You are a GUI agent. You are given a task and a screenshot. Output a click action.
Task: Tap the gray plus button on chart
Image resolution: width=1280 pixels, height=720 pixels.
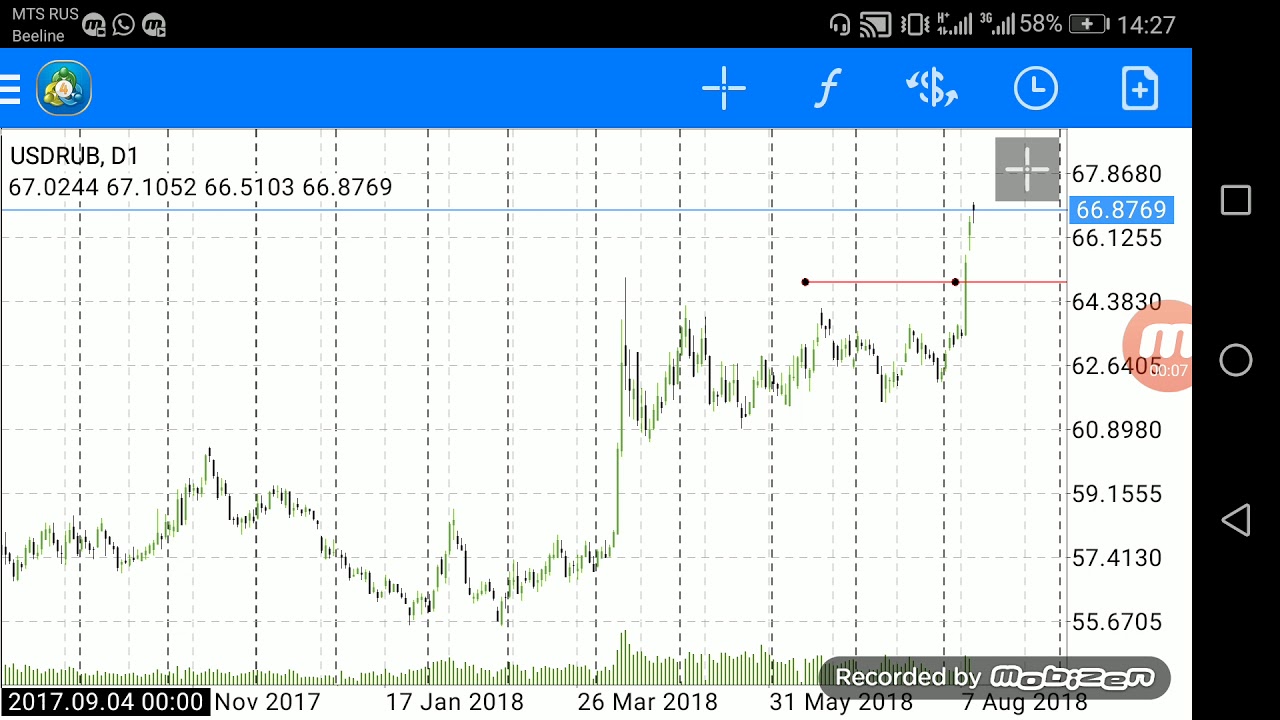click(1027, 170)
